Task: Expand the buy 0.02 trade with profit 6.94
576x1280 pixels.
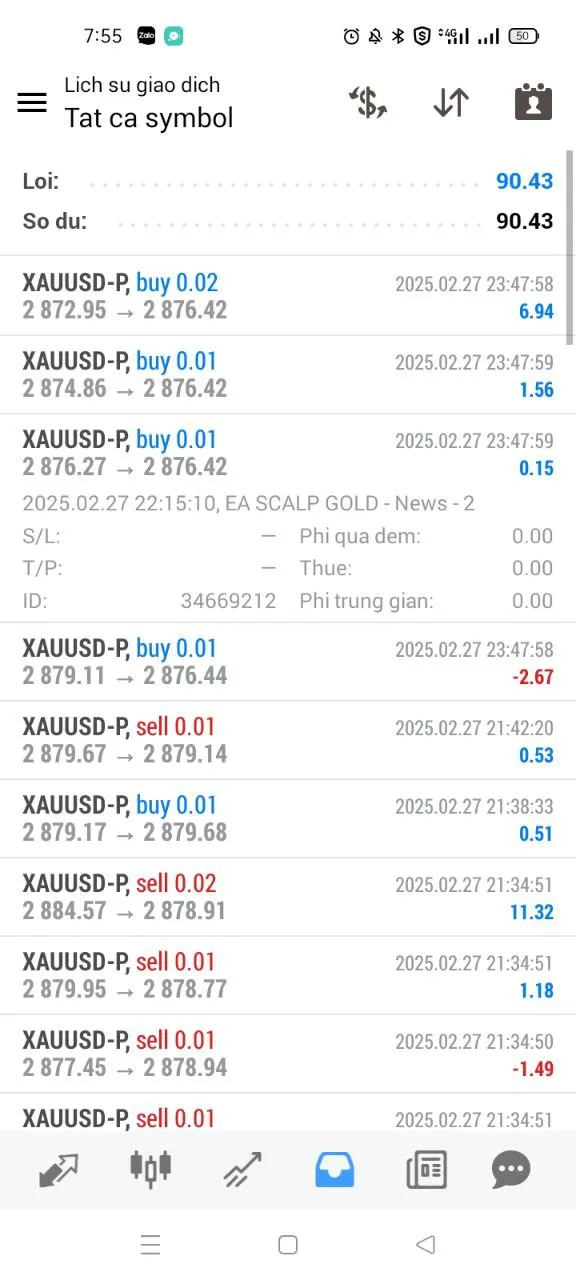Action: click(x=288, y=296)
